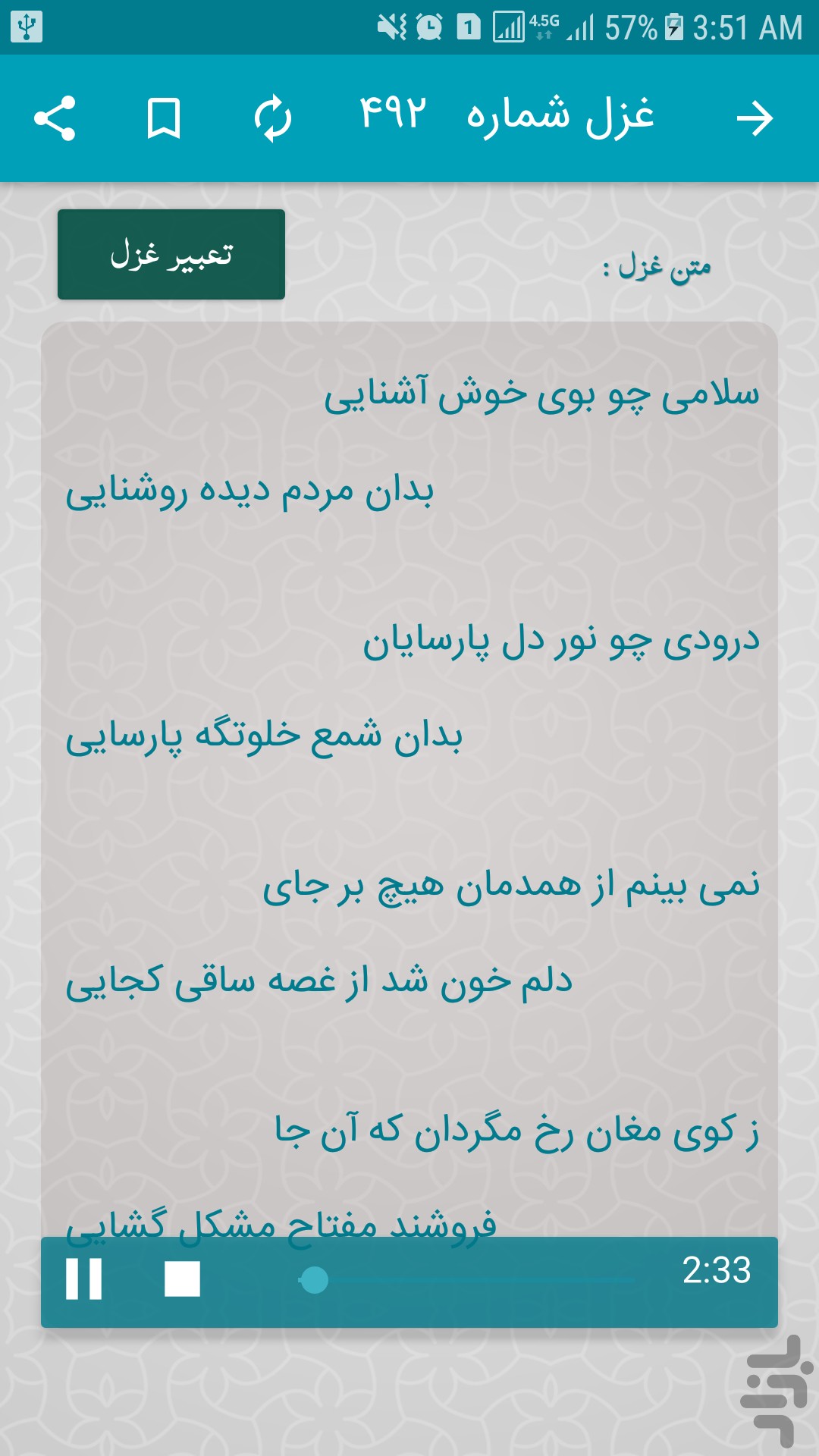Viewport: 819px width, 1456px height.
Task: Tap the refresh arrows icon
Action: pos(273,118)
